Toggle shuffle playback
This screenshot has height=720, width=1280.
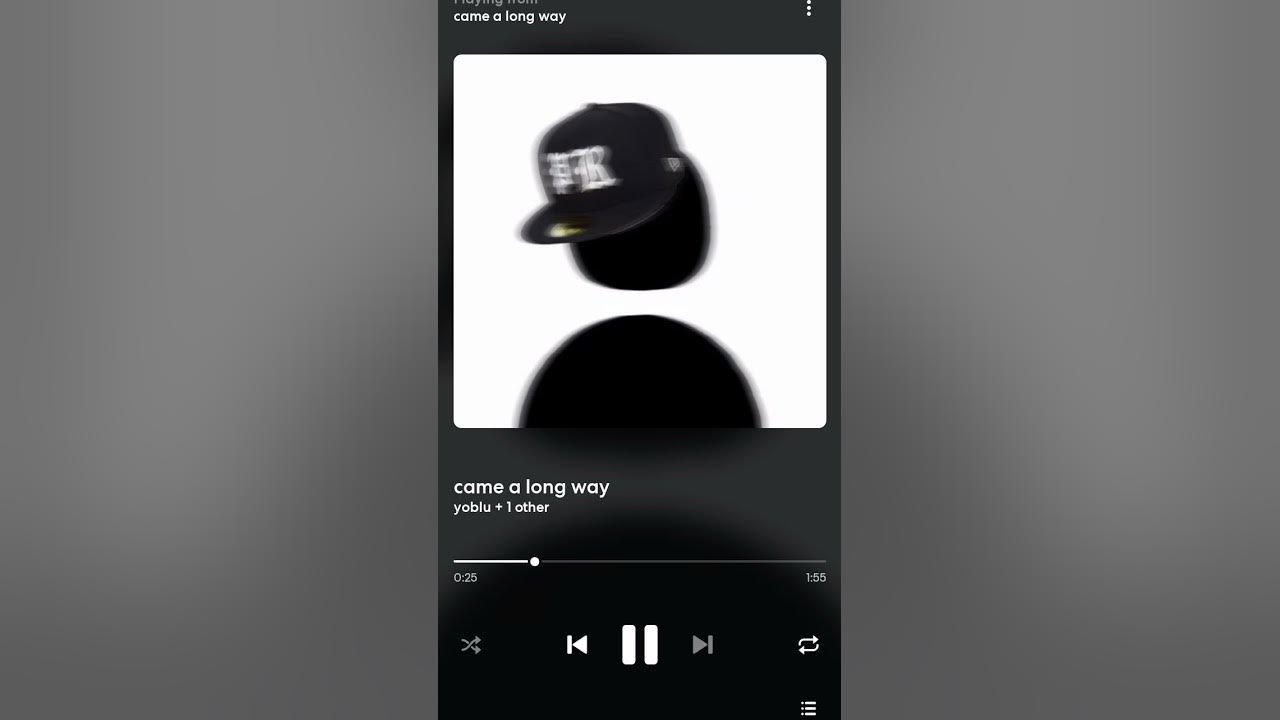click(471, 645)
